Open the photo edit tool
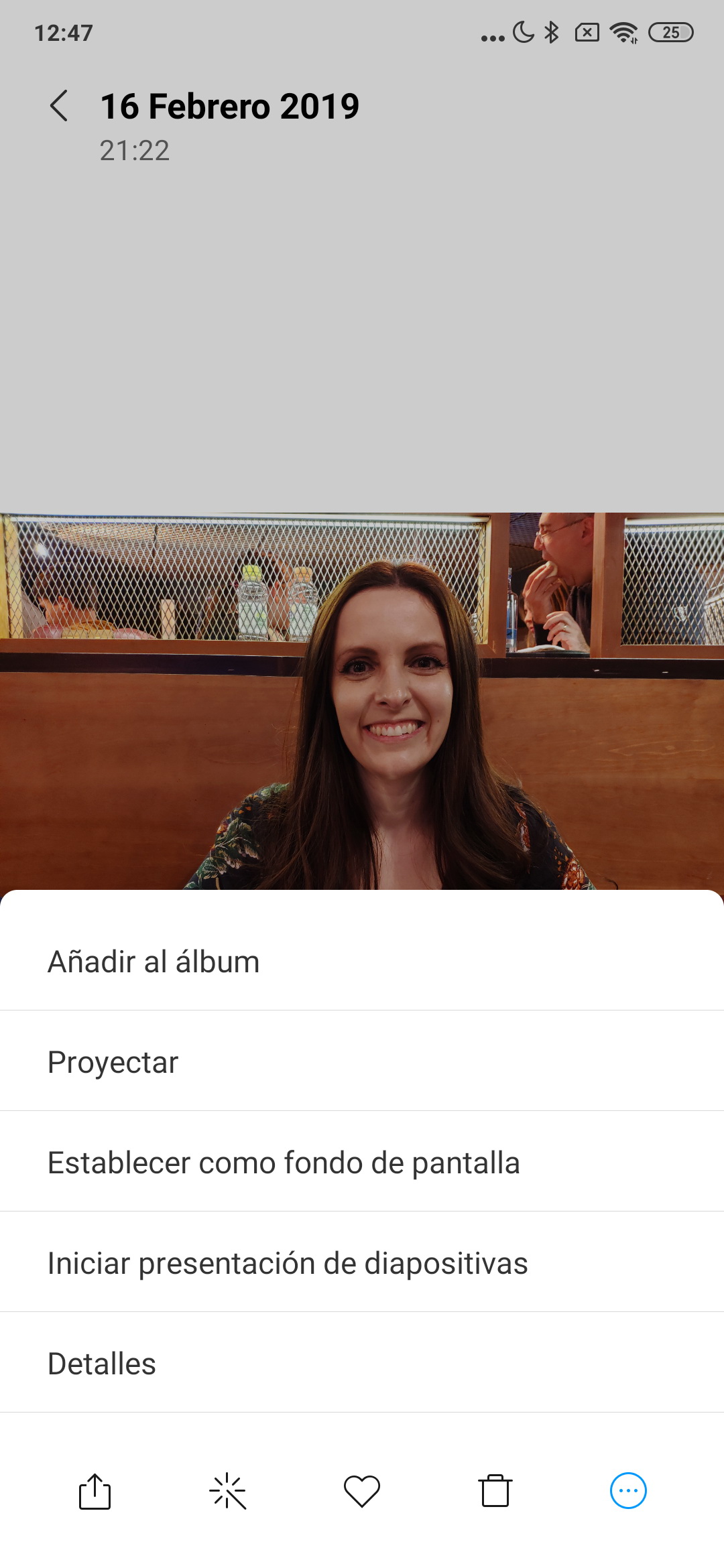This screenshot has width=724, height=1568. (x=228, y=1491)
